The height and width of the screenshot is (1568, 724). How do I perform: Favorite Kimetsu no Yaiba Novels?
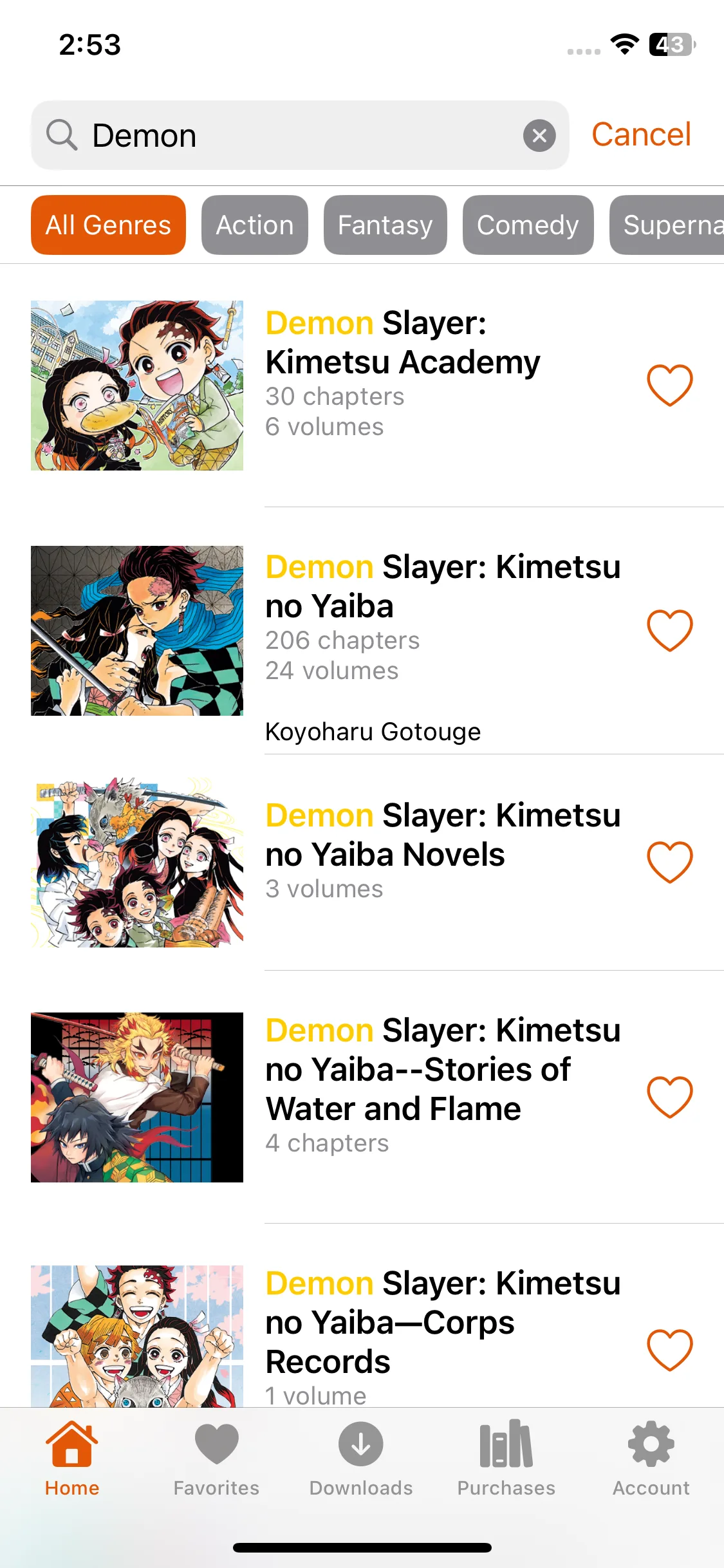click(x=669, y=862)
